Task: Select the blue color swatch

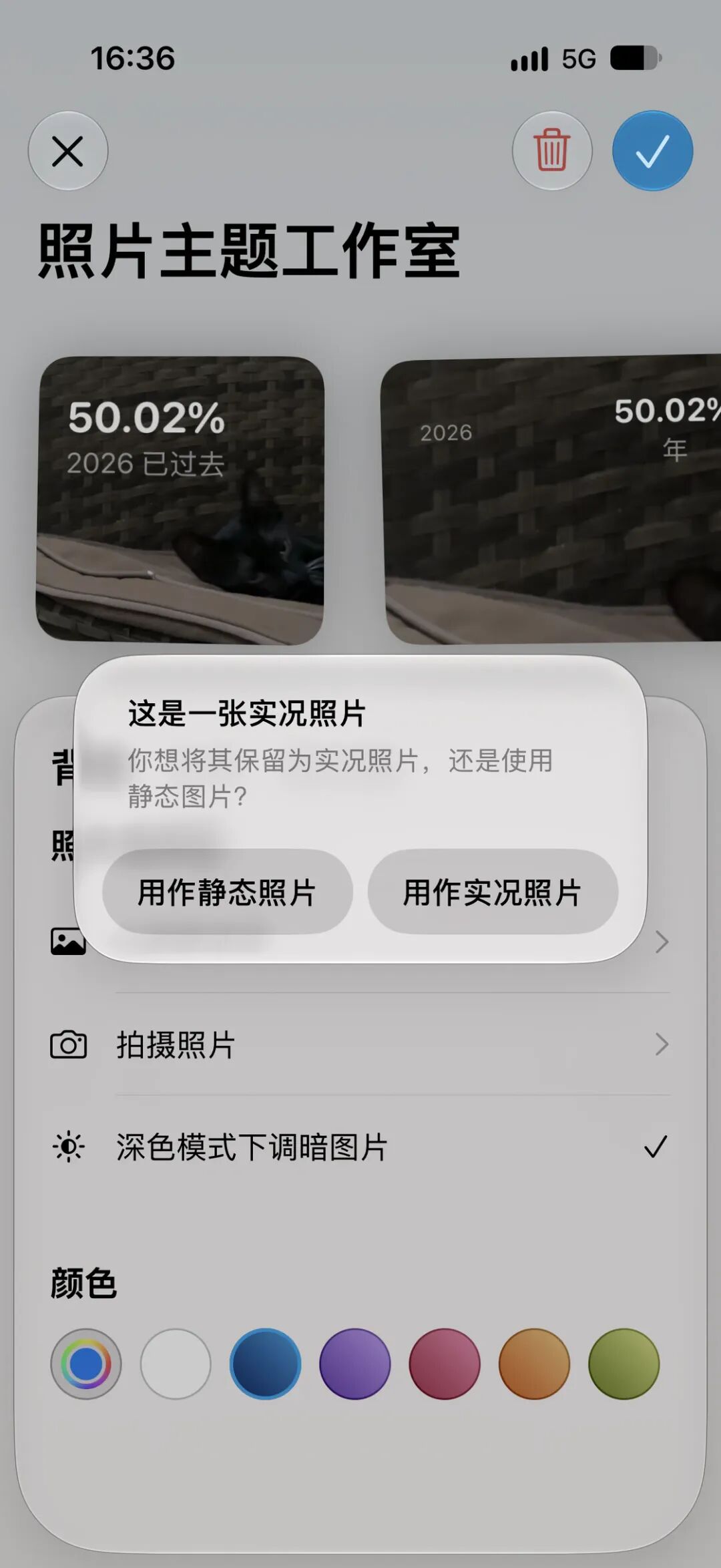Action: click(265, 1364)
